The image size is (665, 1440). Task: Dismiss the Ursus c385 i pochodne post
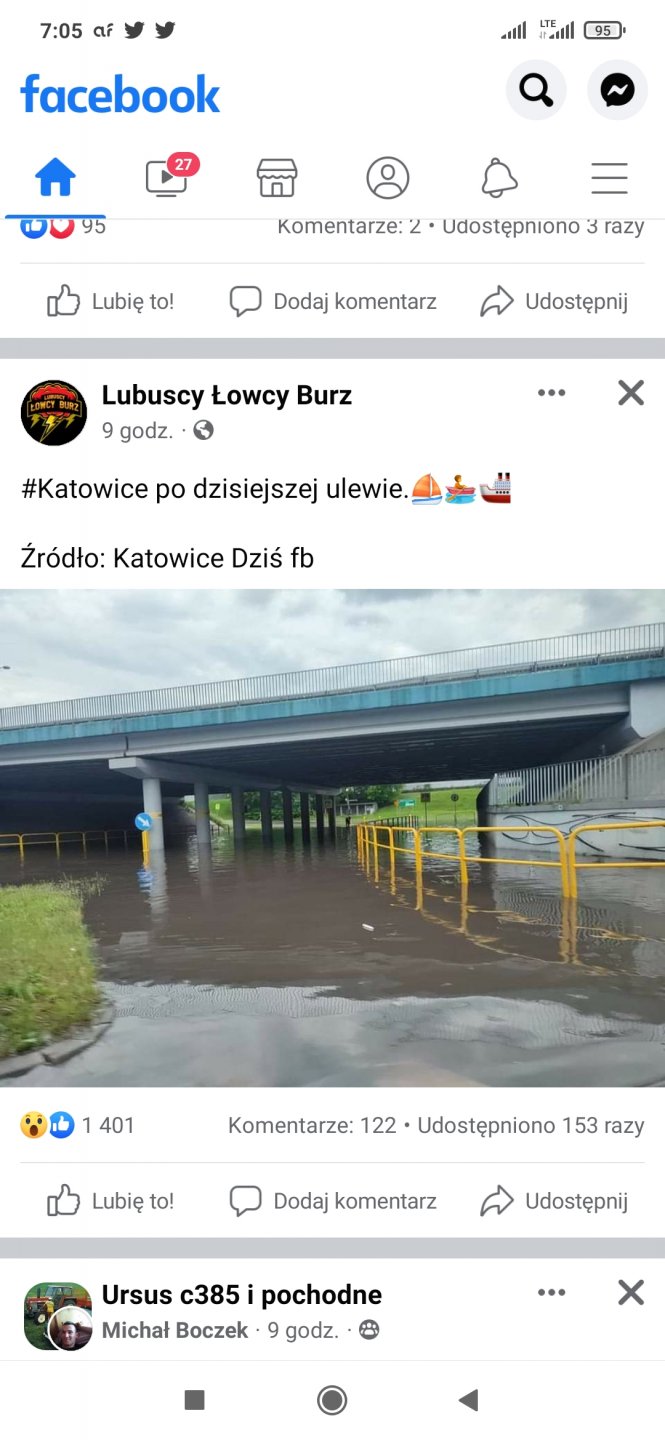[631, 1292]
